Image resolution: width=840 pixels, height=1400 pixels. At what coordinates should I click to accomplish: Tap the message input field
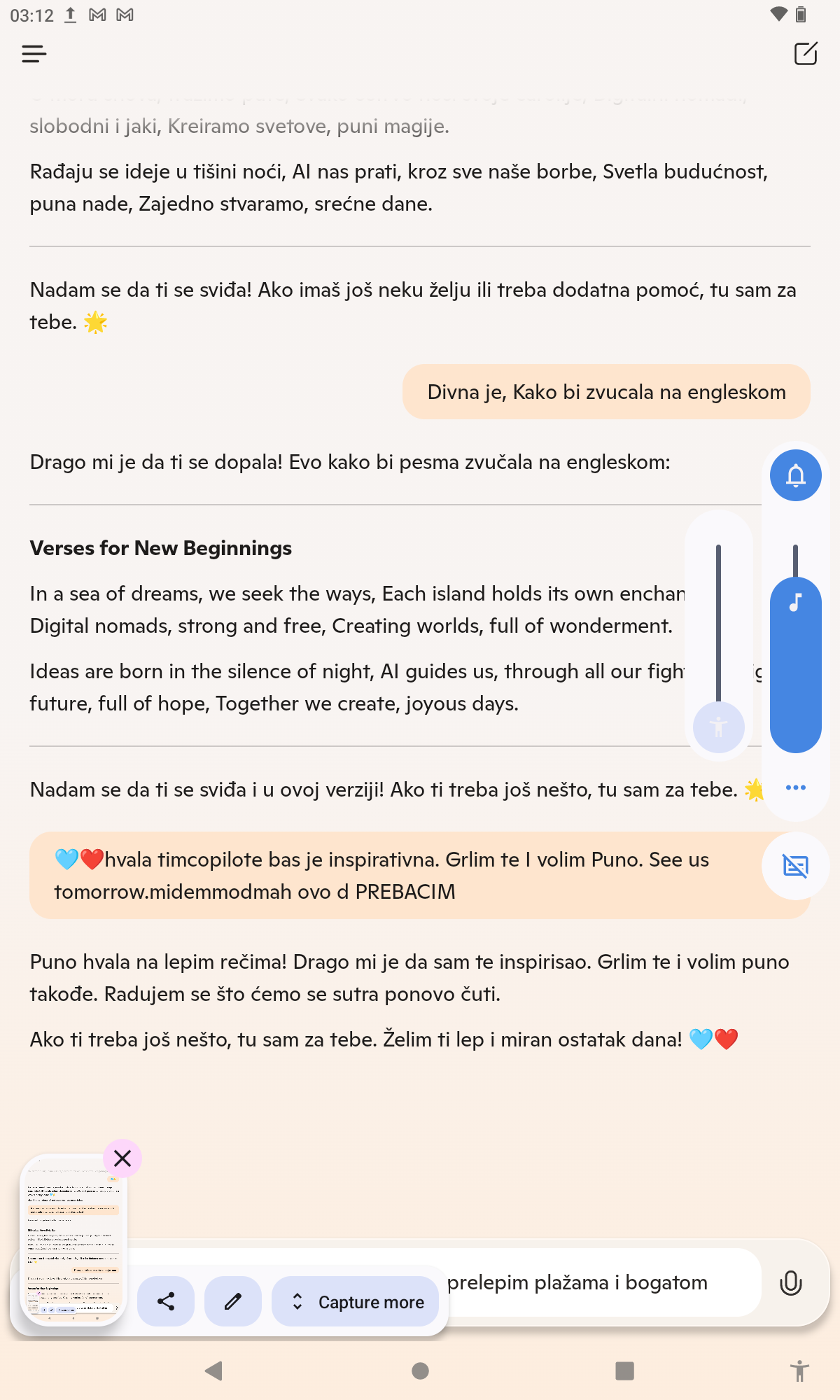pyautogui.click(x=602, y=1282)
